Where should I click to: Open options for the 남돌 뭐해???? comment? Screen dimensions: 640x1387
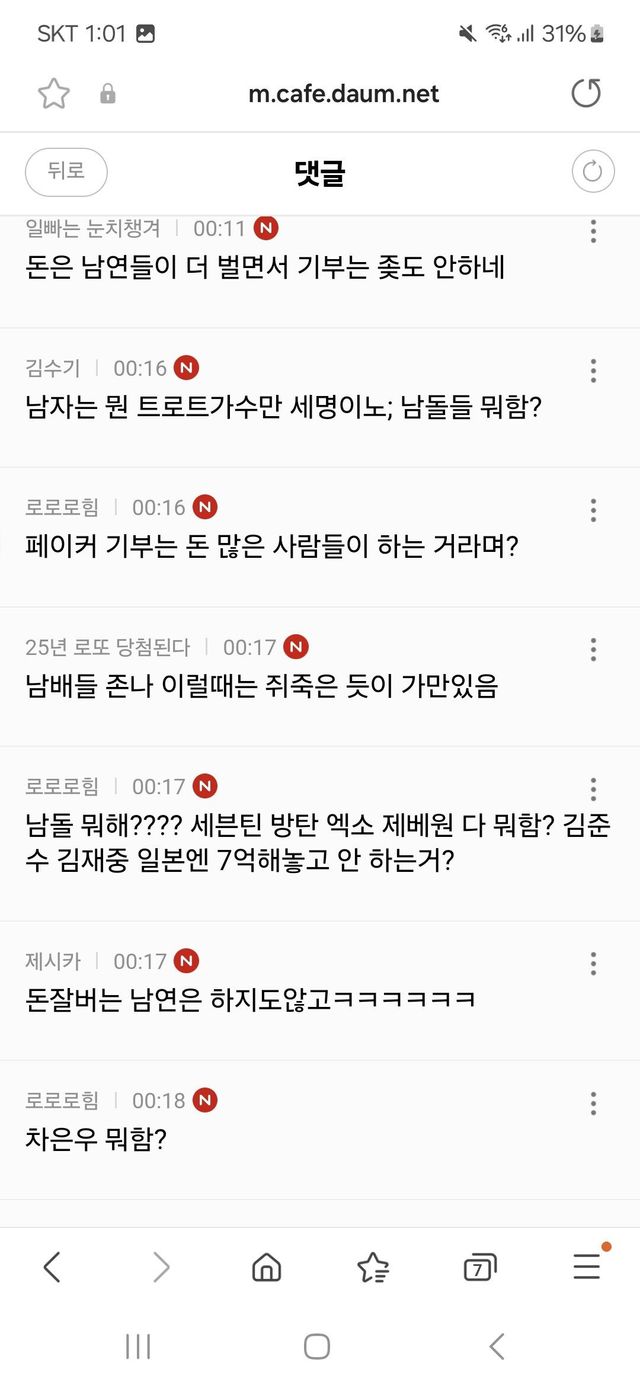593,788
